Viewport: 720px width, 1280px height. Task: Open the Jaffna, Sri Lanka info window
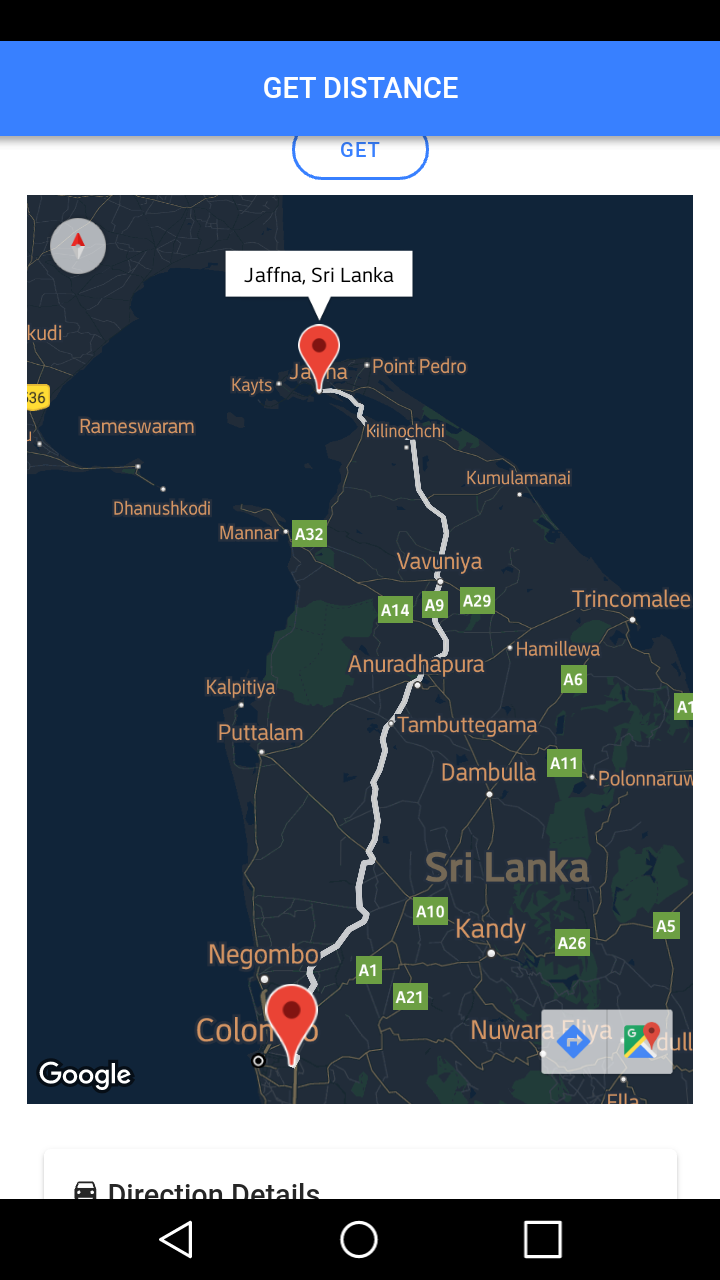[319, 274]
